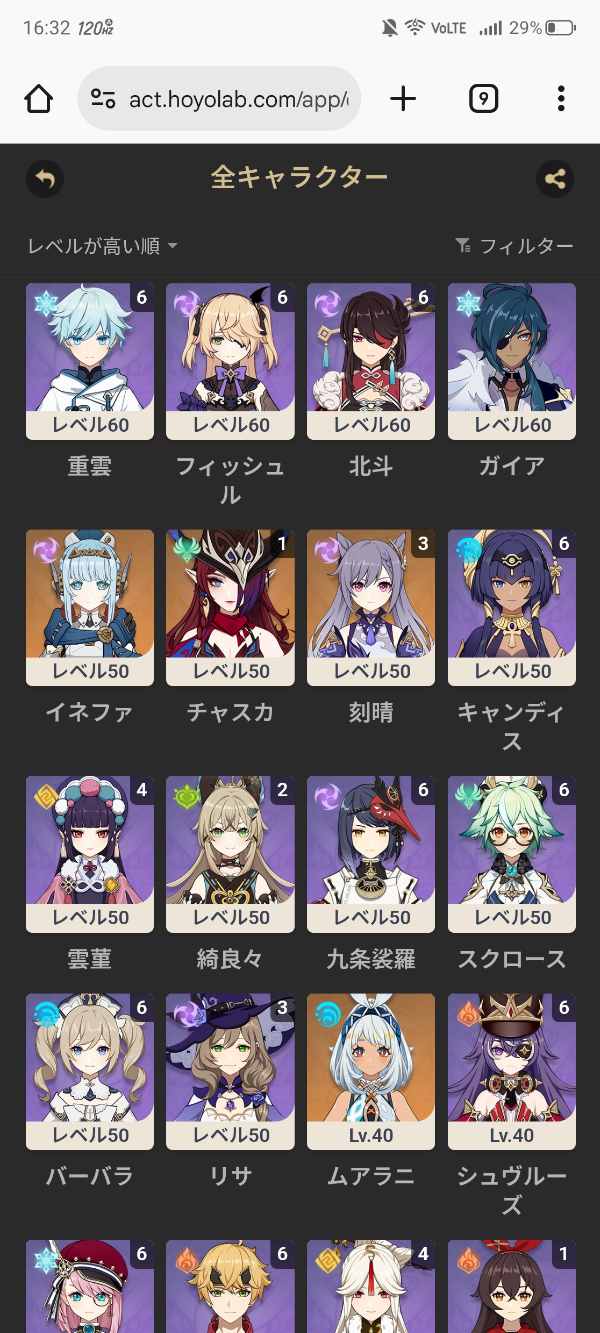Select the イネファ character card
Image resolution: width=600 pixels, height=1333 pixels.
pos(90,608)
